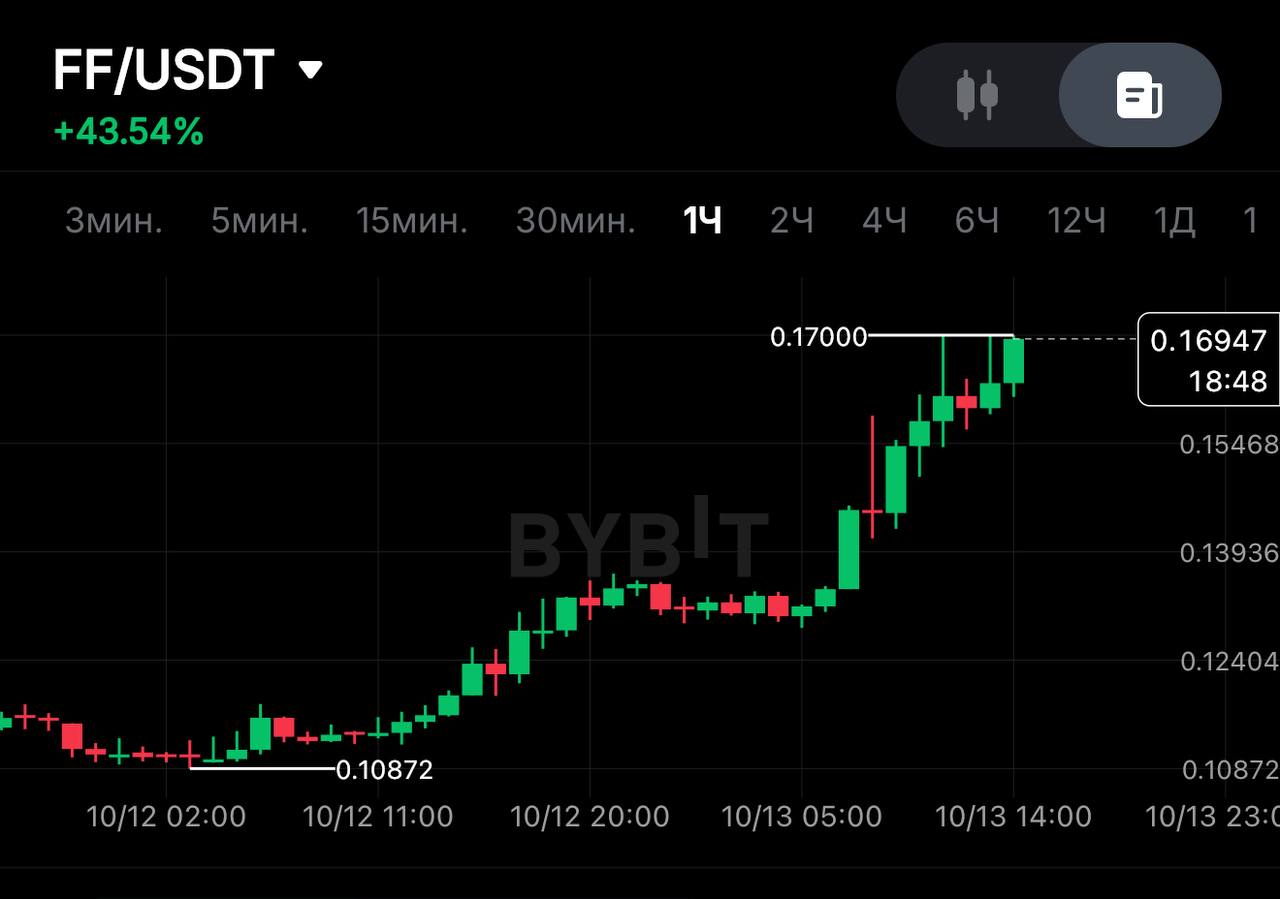Screen dimensions: 1280x899
Task: Select the 12Ч timeframe
Action: coord(1076,221)
